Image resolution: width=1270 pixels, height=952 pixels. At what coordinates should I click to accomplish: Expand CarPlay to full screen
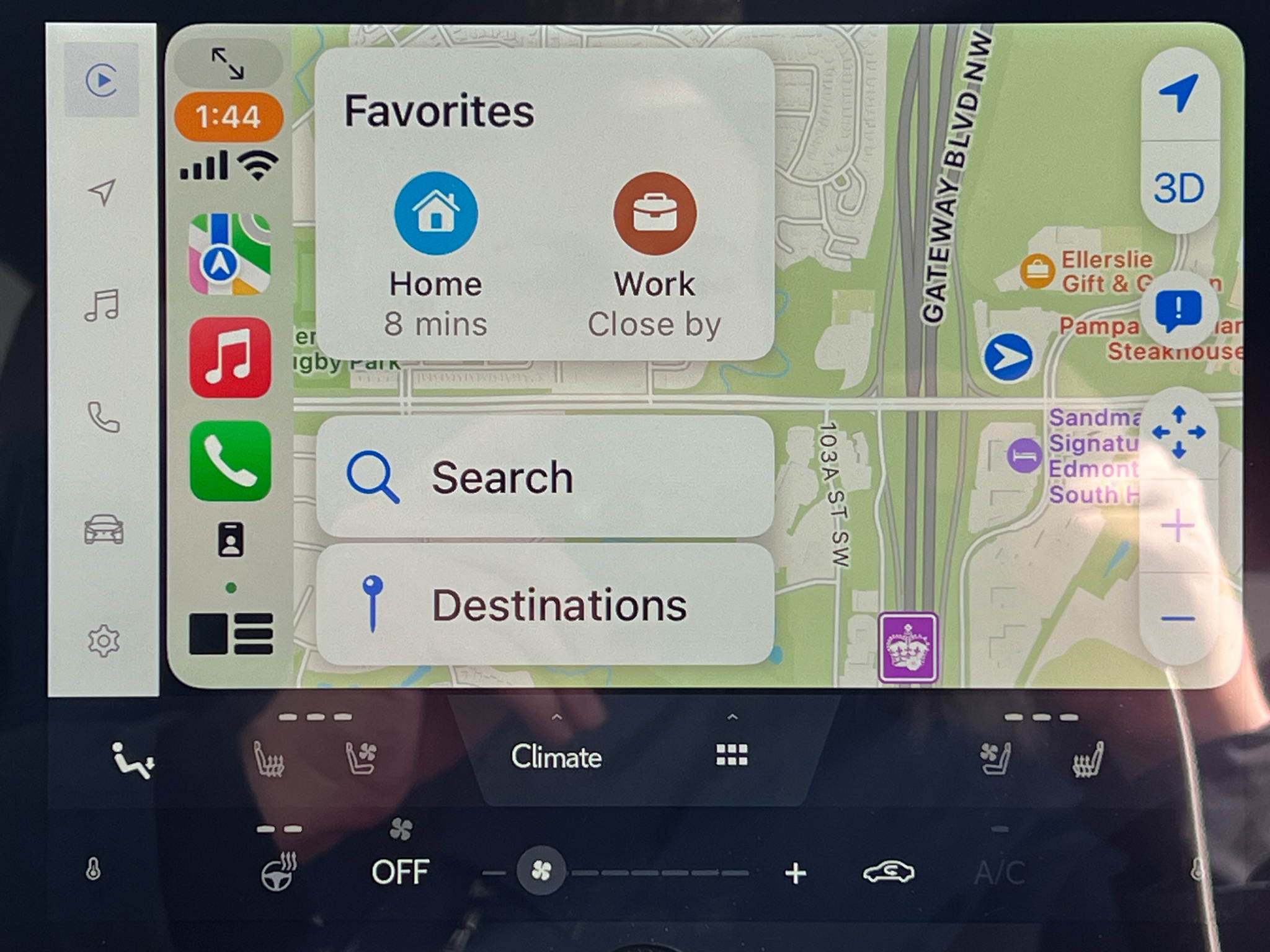228,63
